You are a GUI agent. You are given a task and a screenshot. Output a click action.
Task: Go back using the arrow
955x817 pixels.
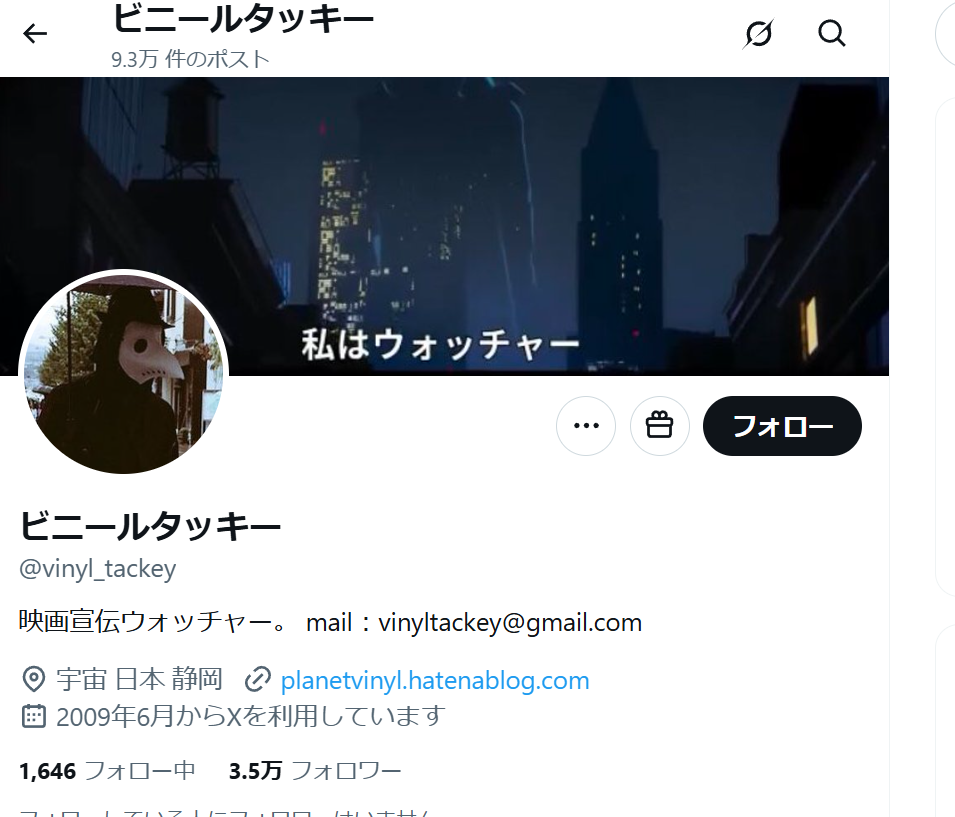point(35,34)
